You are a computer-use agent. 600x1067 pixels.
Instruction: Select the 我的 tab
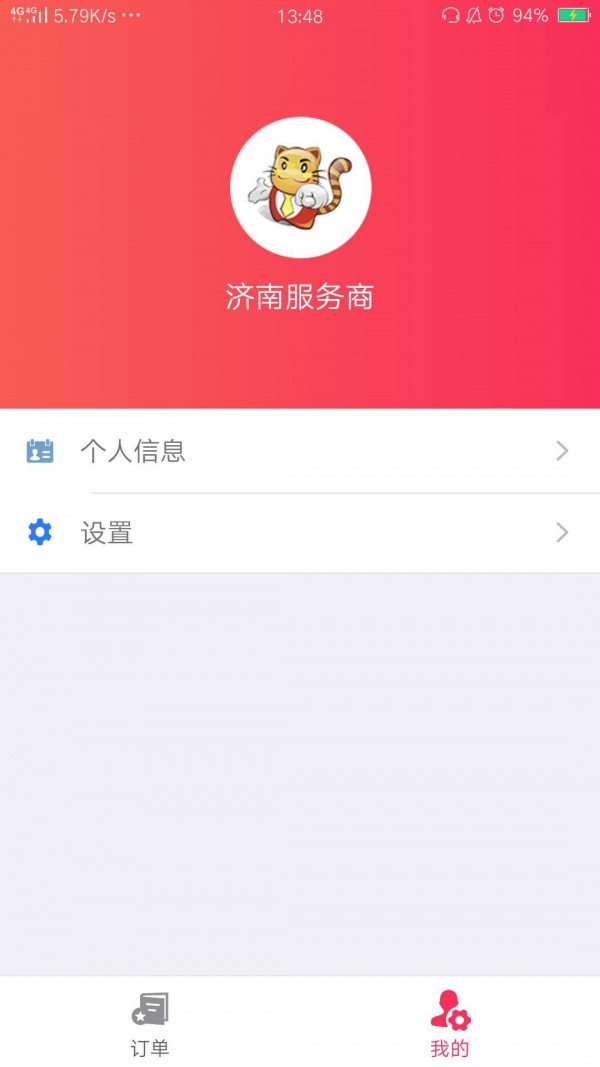pyautogui.click(x=450, y=1023)
